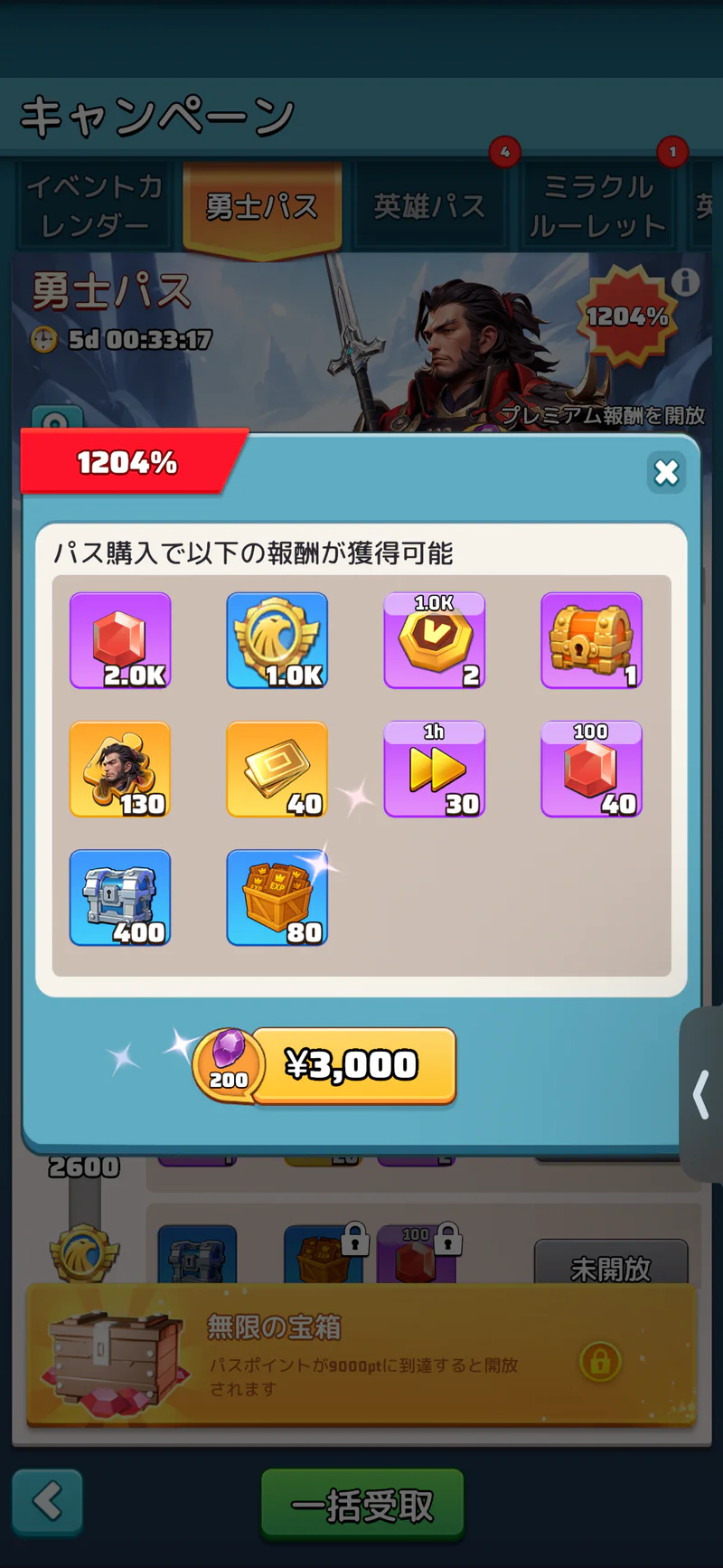Viewport: 723px width, 1568px height.
Task: Tap the 40 gold ticket reward
Action: [x=277, y=770]
